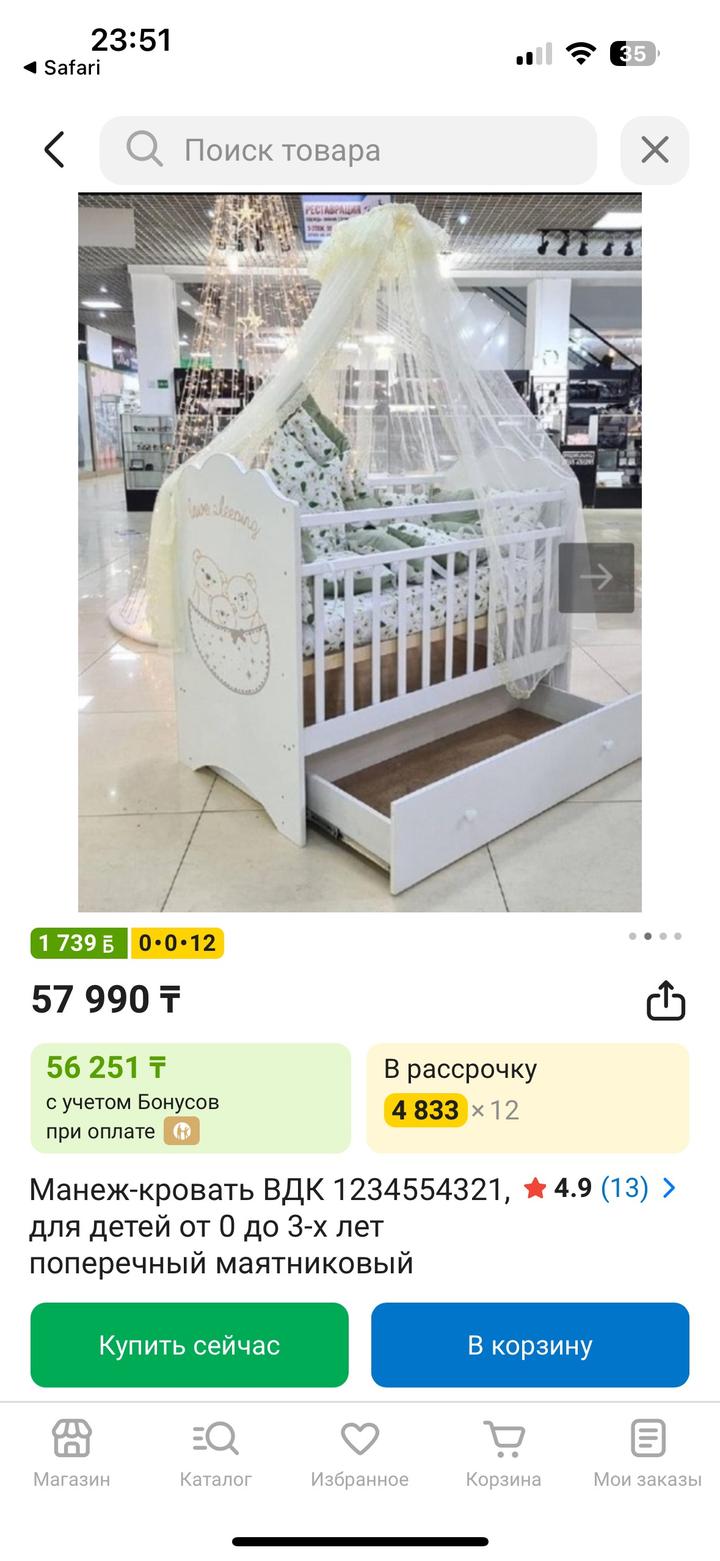Go to Избранное favorites tab
720x1561 pixels.
359,1453
